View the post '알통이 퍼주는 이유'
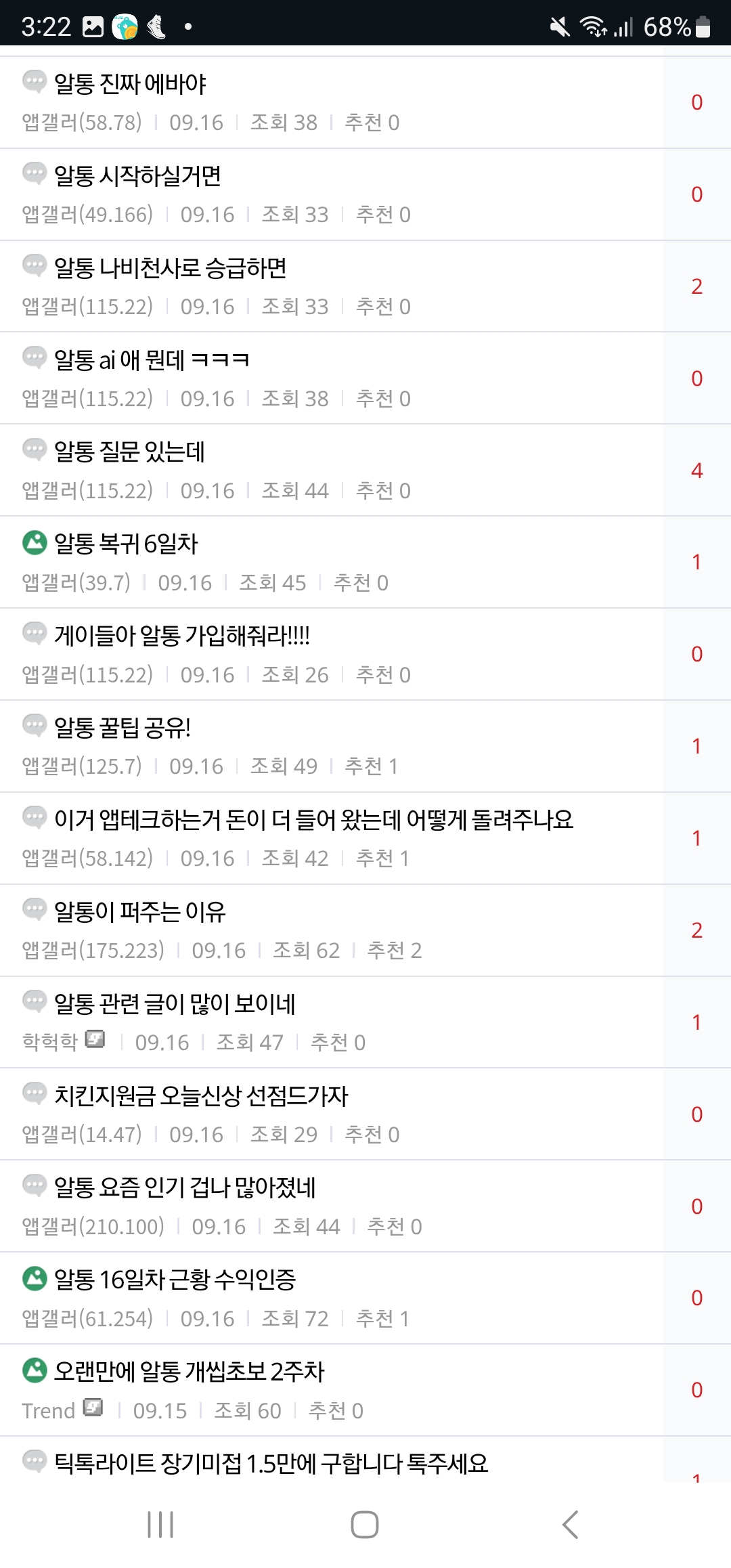This screenshot has height=1568, width=731. point(139,912)
